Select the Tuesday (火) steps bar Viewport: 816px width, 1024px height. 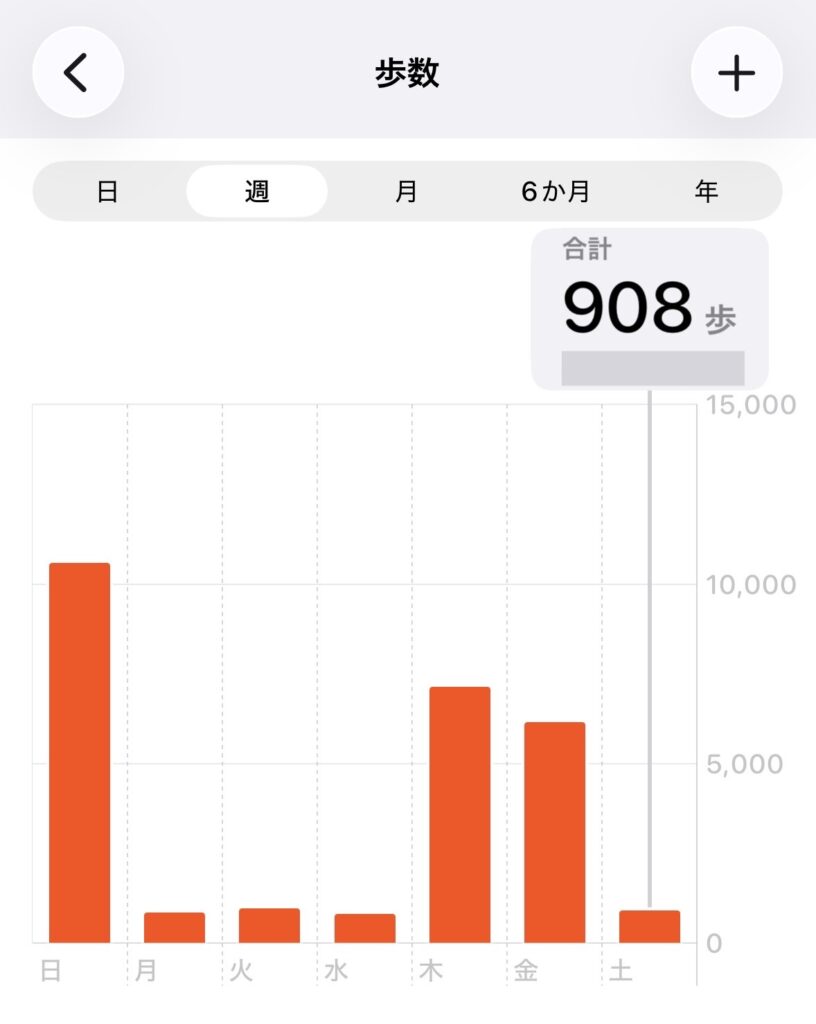click(269, 925)
